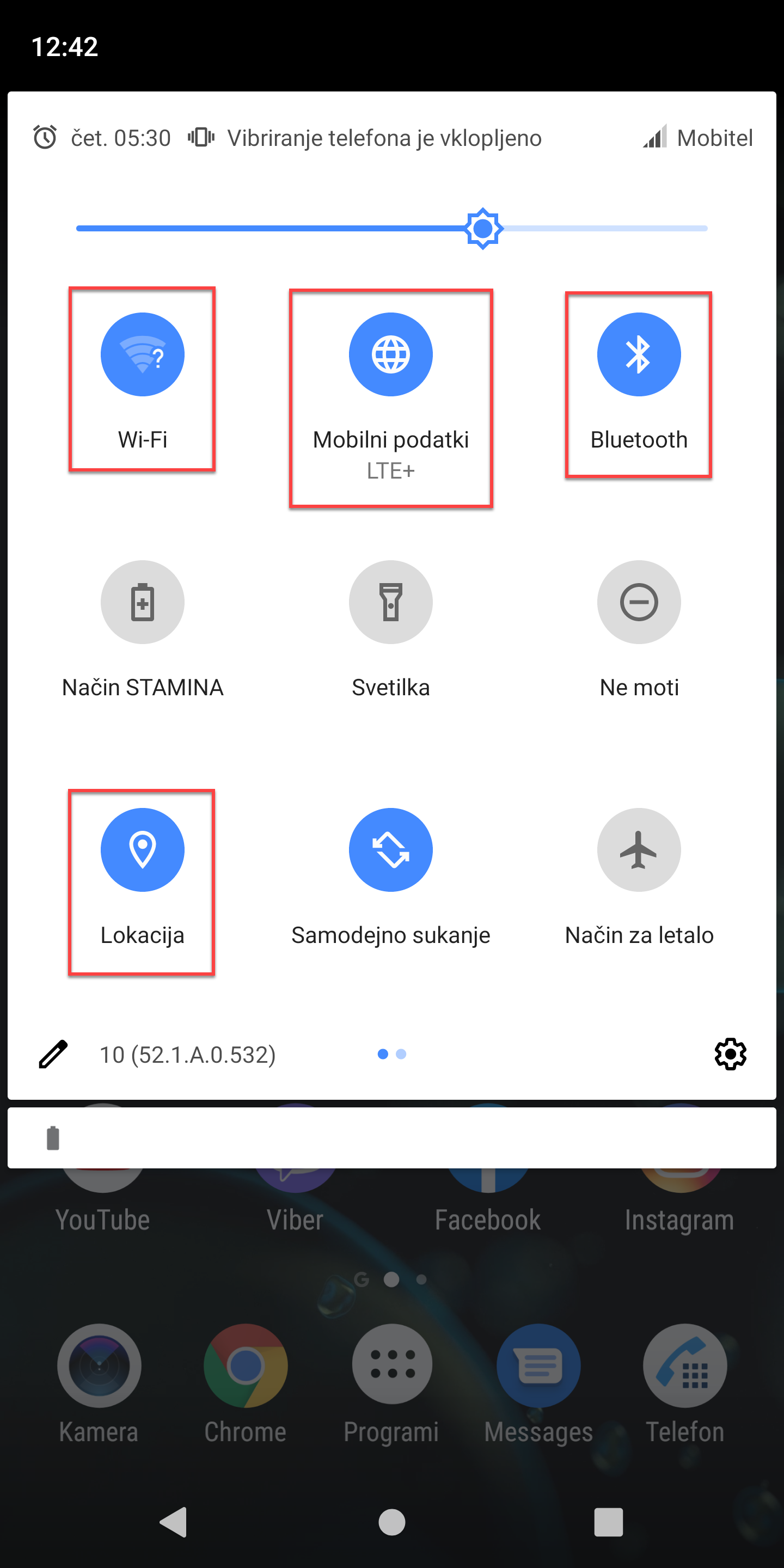
Task: Disable the Bluetooth tile
Action: 639,354
